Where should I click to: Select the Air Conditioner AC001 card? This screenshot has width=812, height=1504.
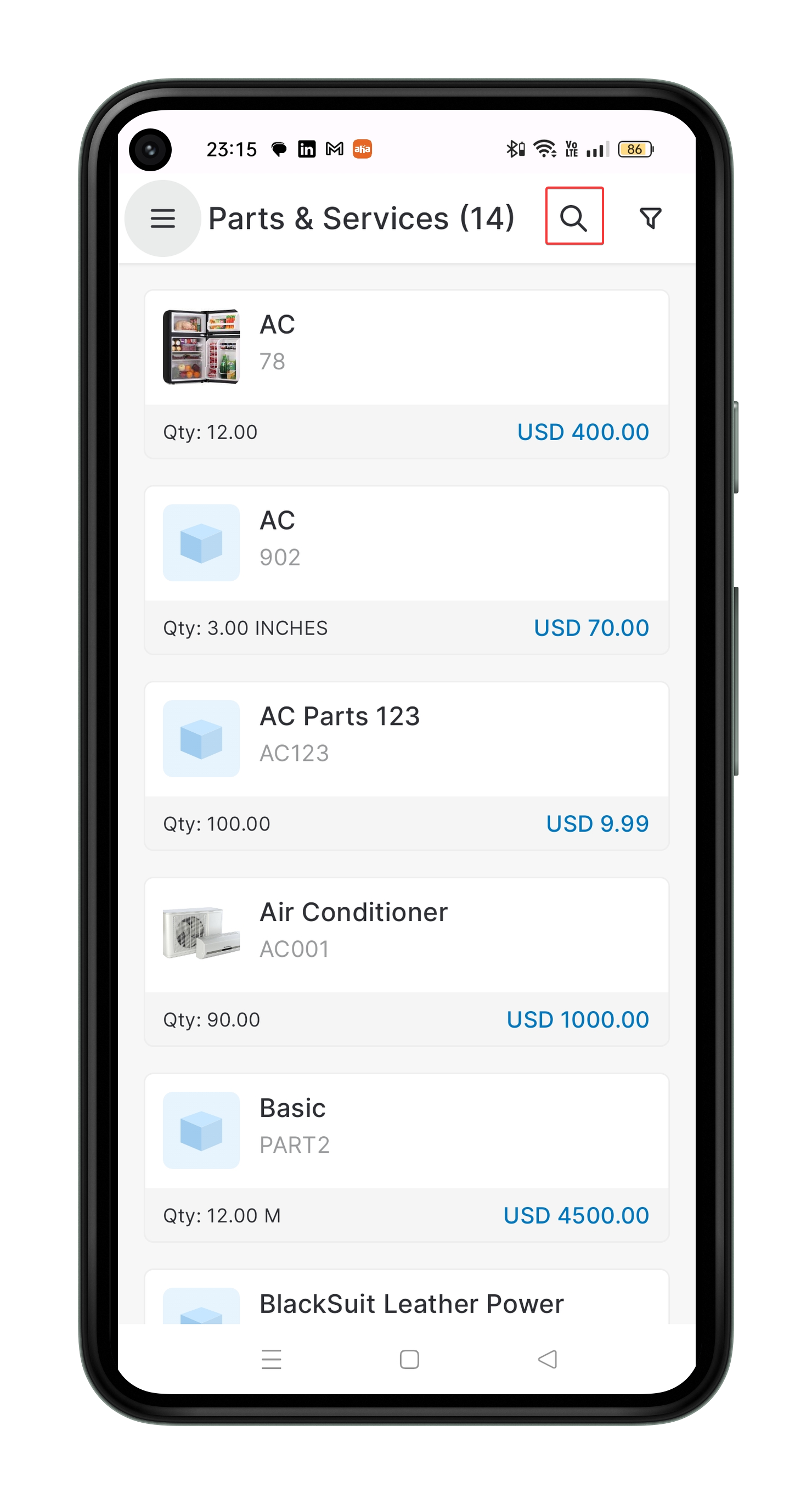405,961
